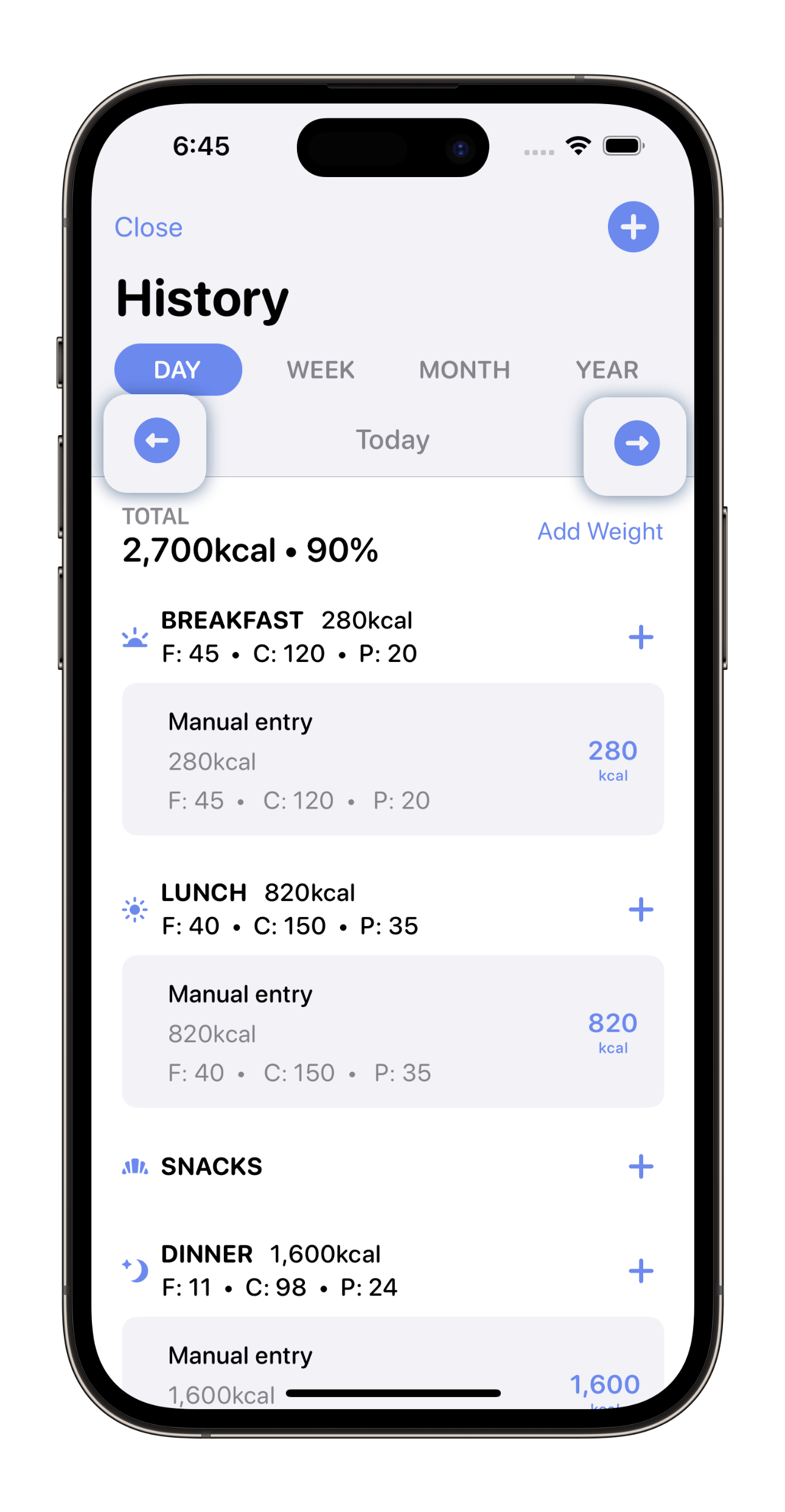This screenshot has width=785, height=1512.
Task: Close the History screen
Action: tap(148, 228)
